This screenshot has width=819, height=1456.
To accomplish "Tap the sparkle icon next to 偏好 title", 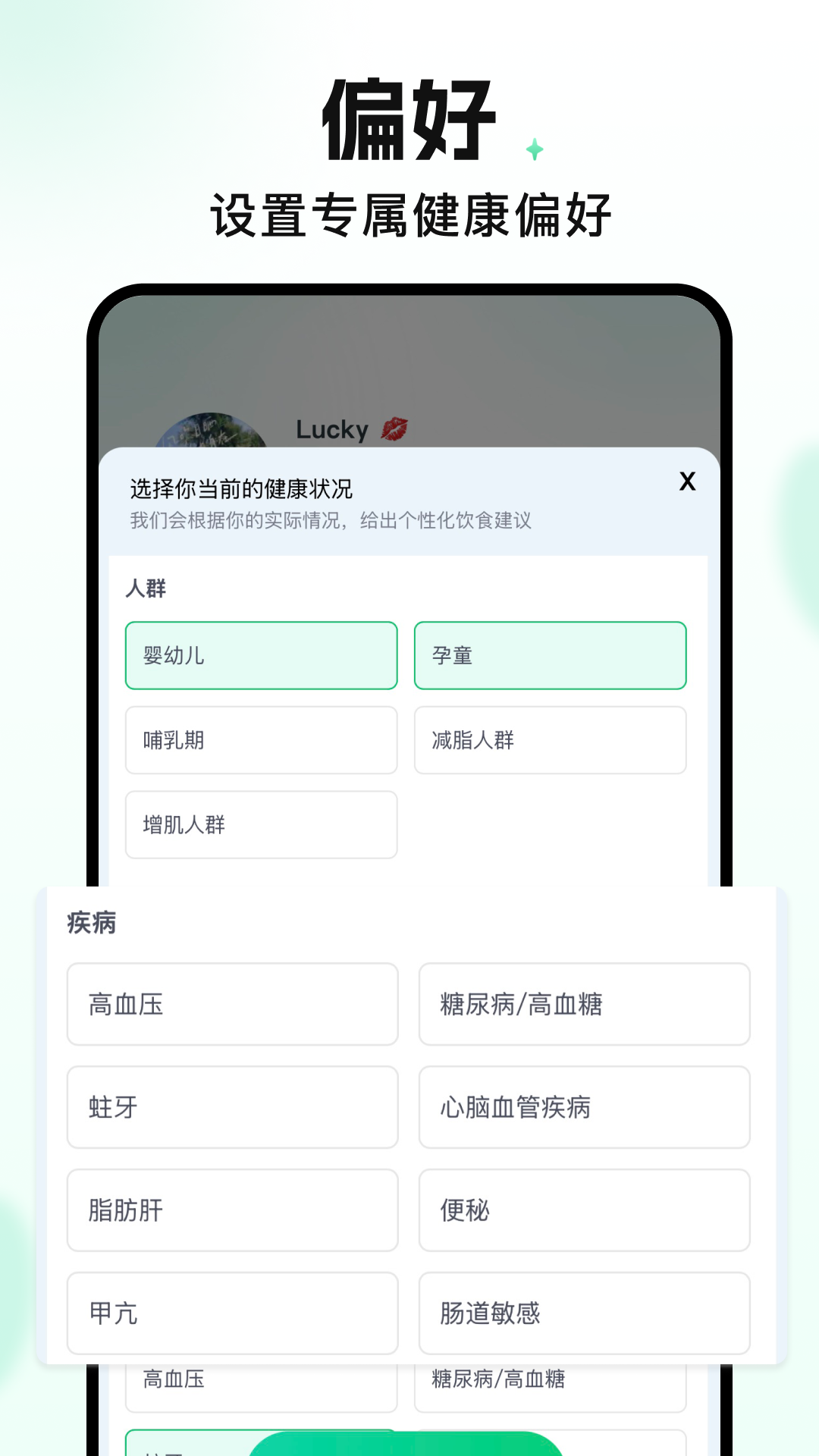I will click(535, 149).
